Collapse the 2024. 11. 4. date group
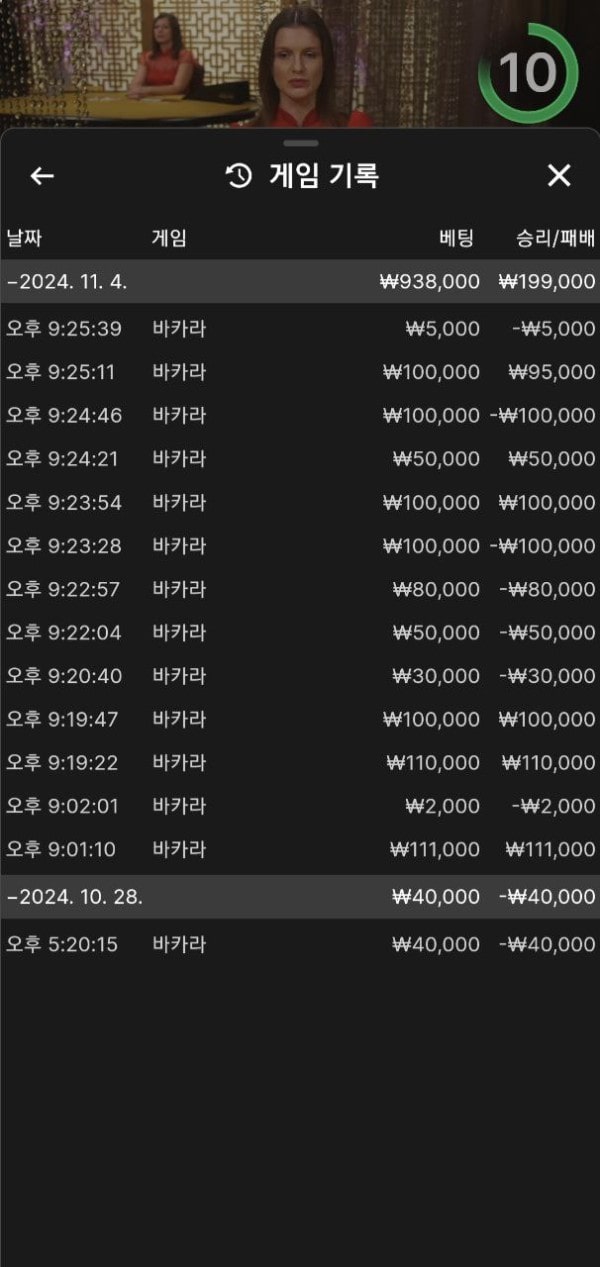Image resolution: width=600 pixels, height=1267 pixels. point(300,282)
